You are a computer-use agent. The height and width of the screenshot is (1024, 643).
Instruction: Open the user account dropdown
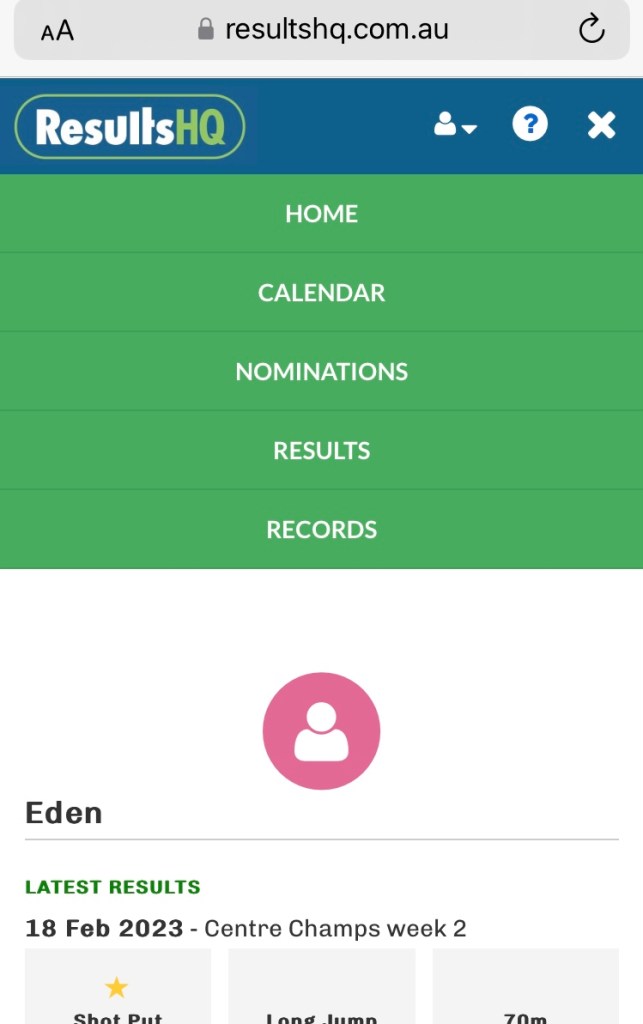(x=455, y=126)
